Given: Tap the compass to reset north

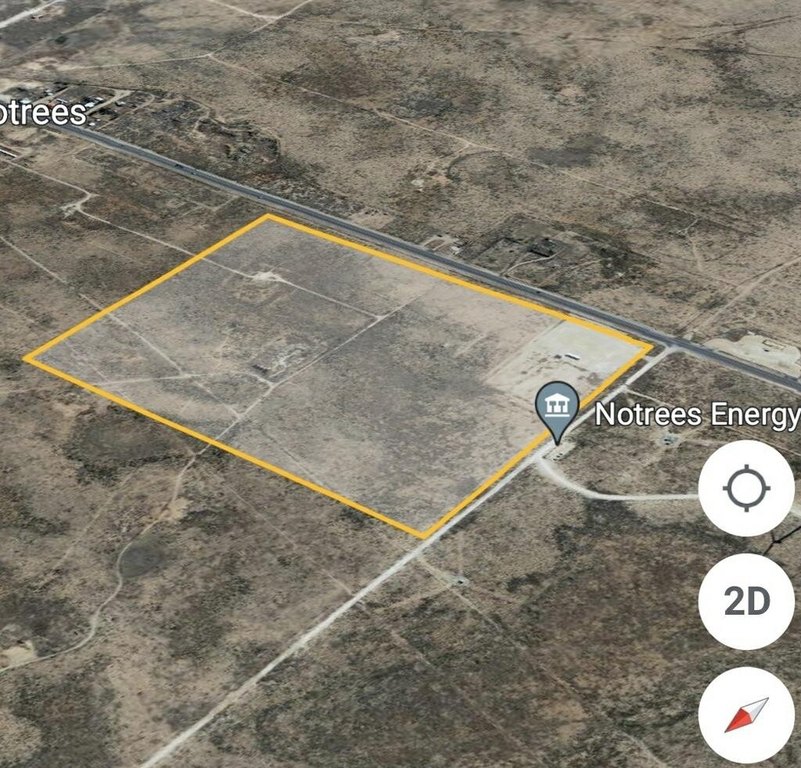Looking at the screenshot, I should [746, 714].
